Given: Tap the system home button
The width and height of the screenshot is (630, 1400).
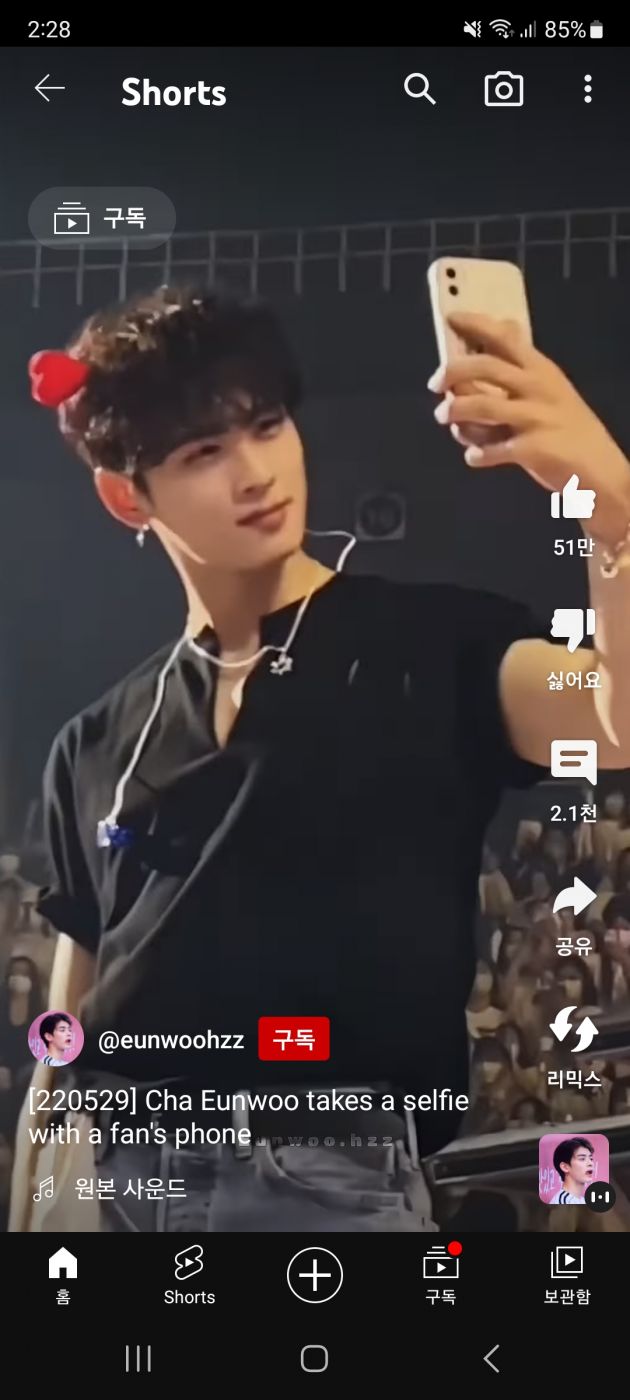Looking at the screenshot, I should click(314, 1358).
